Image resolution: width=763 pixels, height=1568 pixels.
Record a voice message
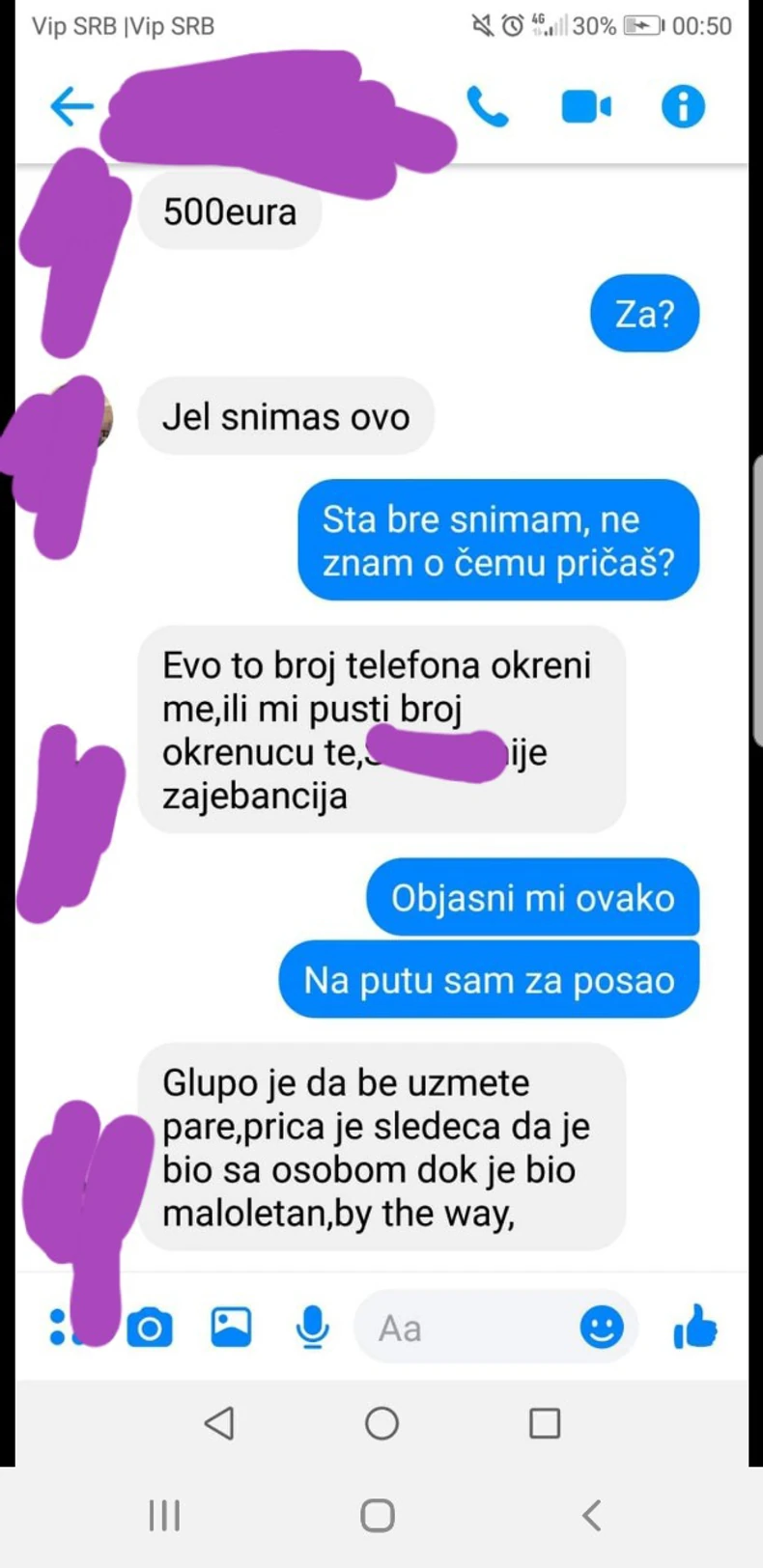pos(312,1328)
